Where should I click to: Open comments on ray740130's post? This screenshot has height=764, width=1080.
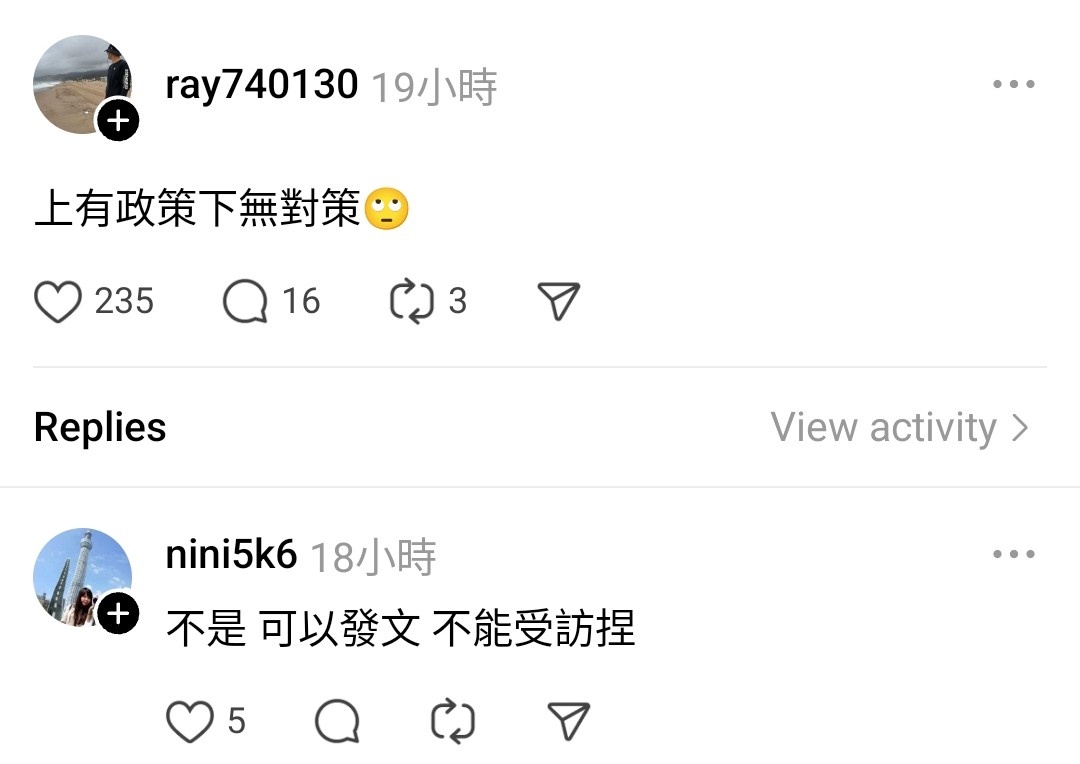(x=245, y=301)
